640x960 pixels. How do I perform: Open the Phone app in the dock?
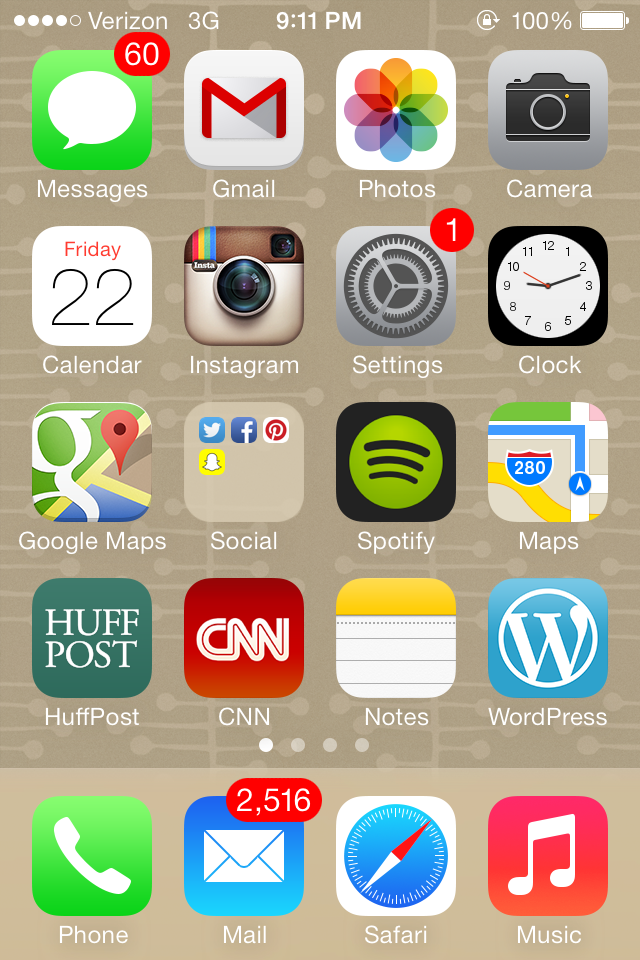[x=92, y=856]
